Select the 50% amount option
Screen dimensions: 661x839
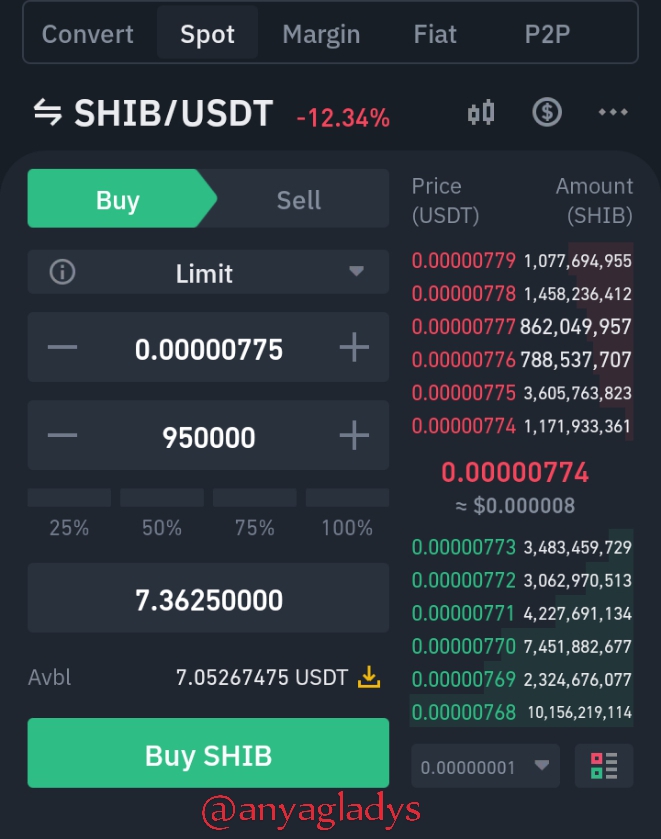click(162, 512)
